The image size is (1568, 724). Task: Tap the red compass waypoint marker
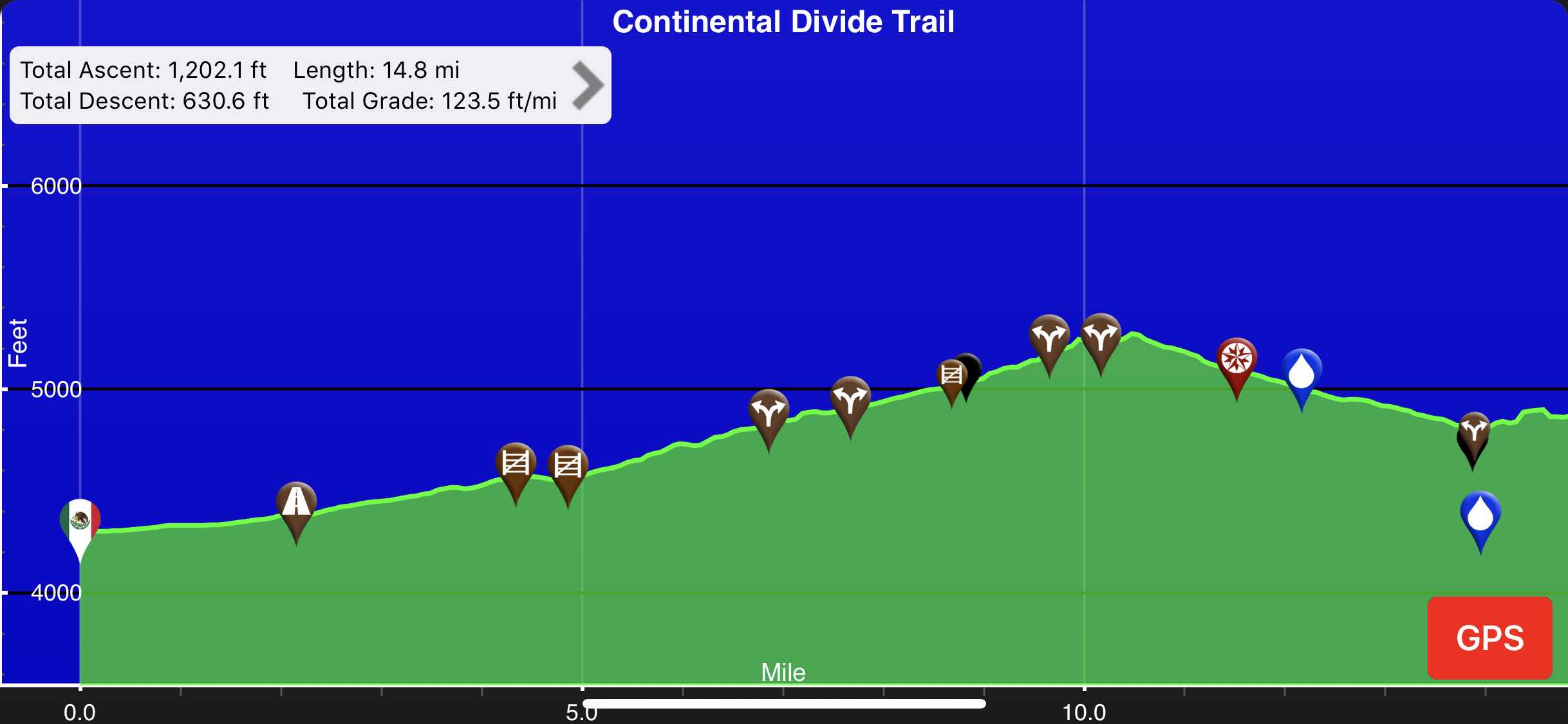click(1237, 358)
